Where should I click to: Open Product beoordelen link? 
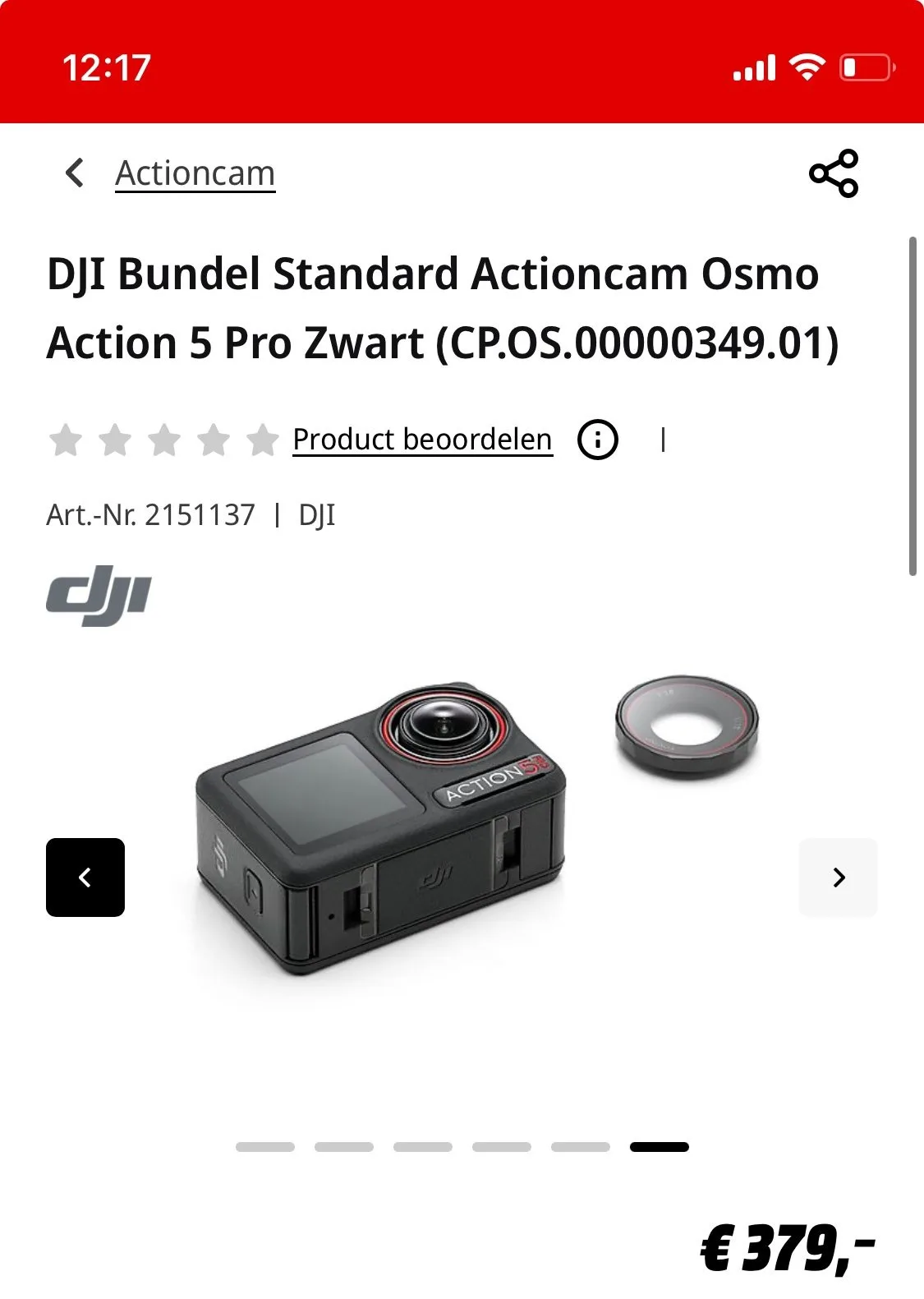(422, 440)
